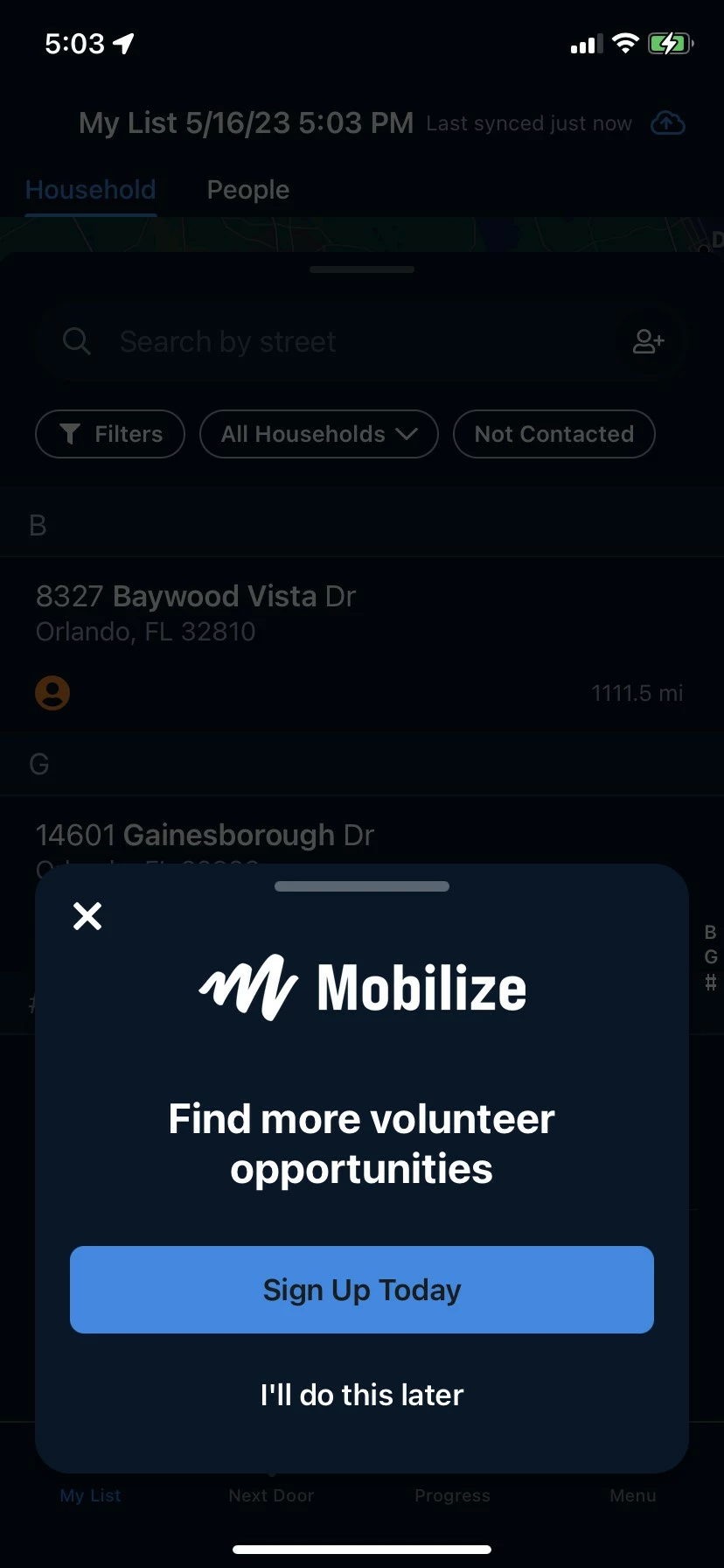Choose I'll do this later
This screenshot has height=1568, width=724.
[x=361, y=1395]
